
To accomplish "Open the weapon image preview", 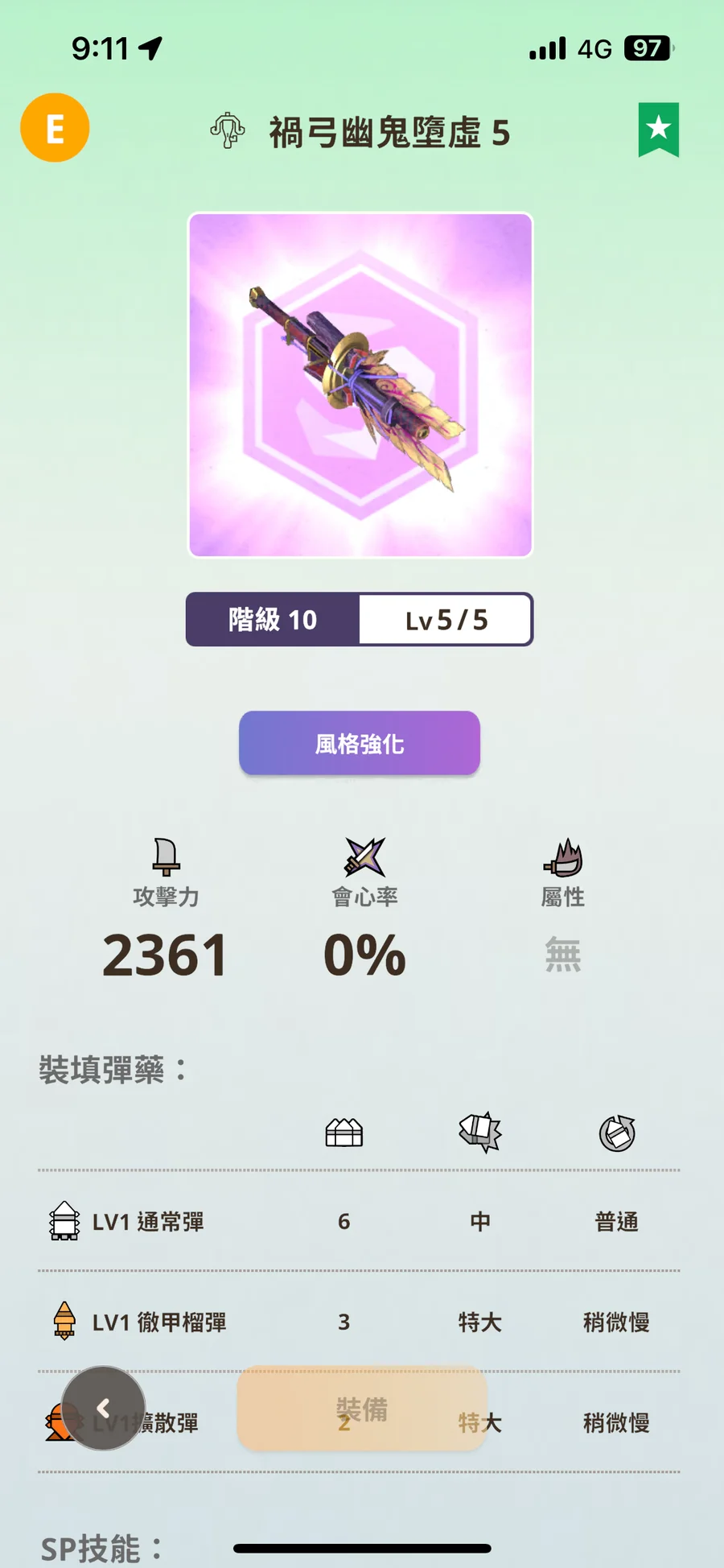I will click(x=360, y=385).
